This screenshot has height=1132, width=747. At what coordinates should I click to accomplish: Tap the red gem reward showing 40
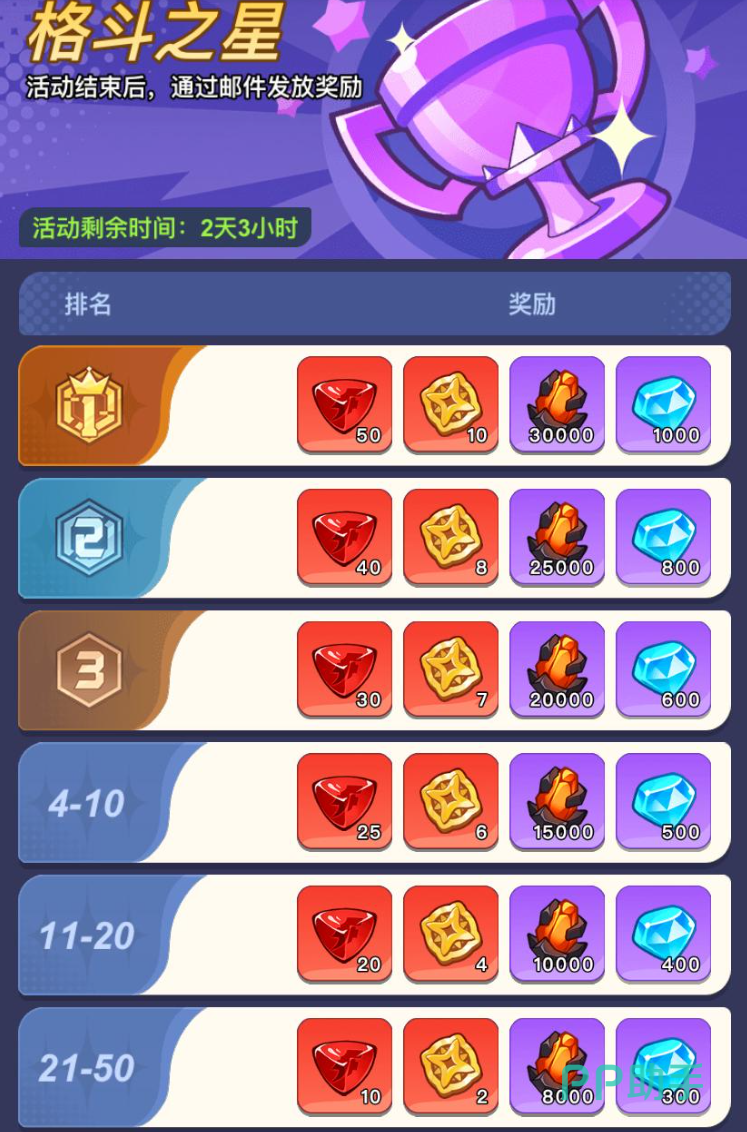[344, 537]
